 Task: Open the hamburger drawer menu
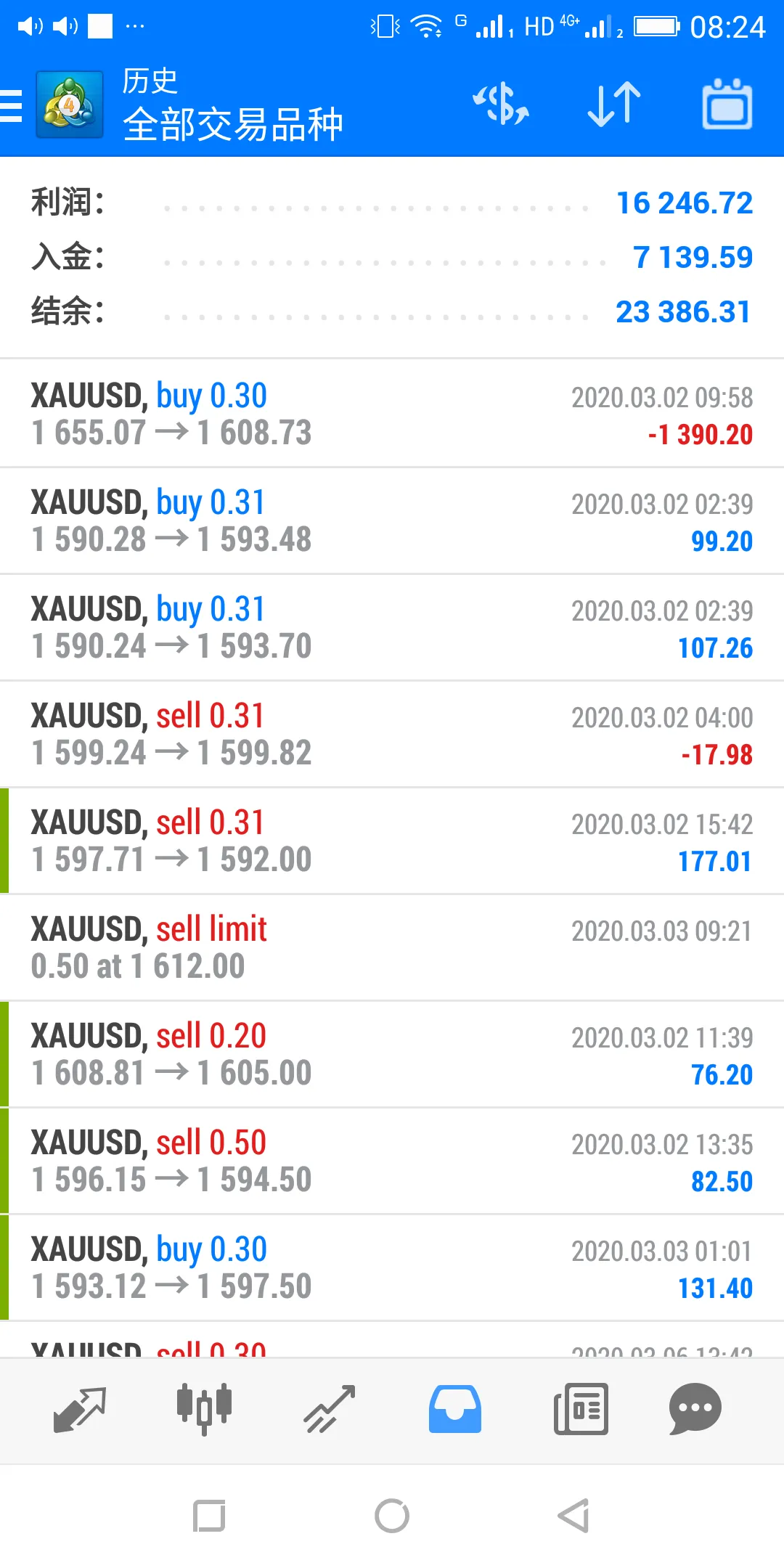point(12,105)
